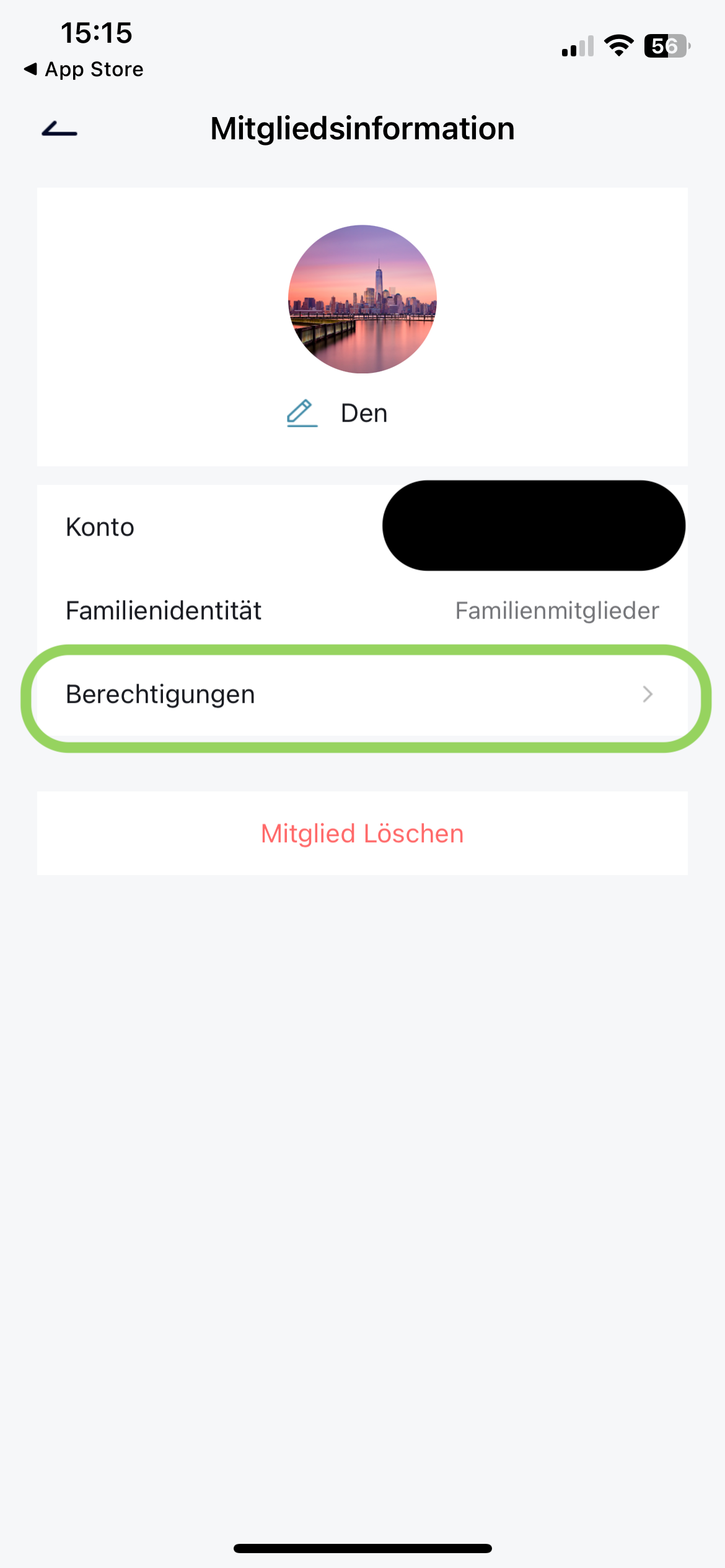The image size is (725, 1568).
Task: Edit the member name Den
Action: (302, 413)
